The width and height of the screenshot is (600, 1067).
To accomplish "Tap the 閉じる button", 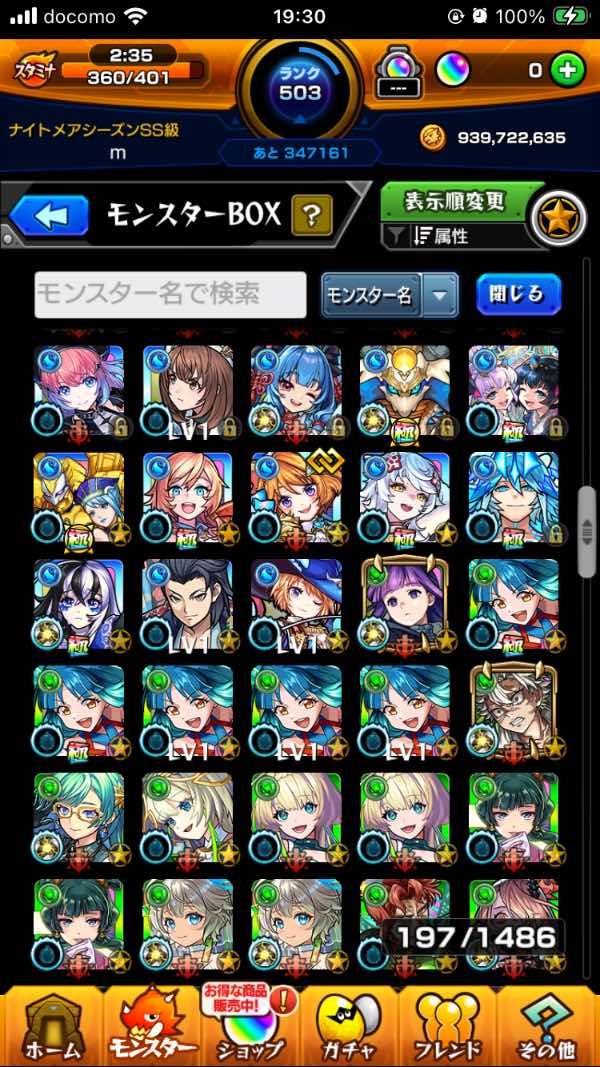I will pos(517,294).
